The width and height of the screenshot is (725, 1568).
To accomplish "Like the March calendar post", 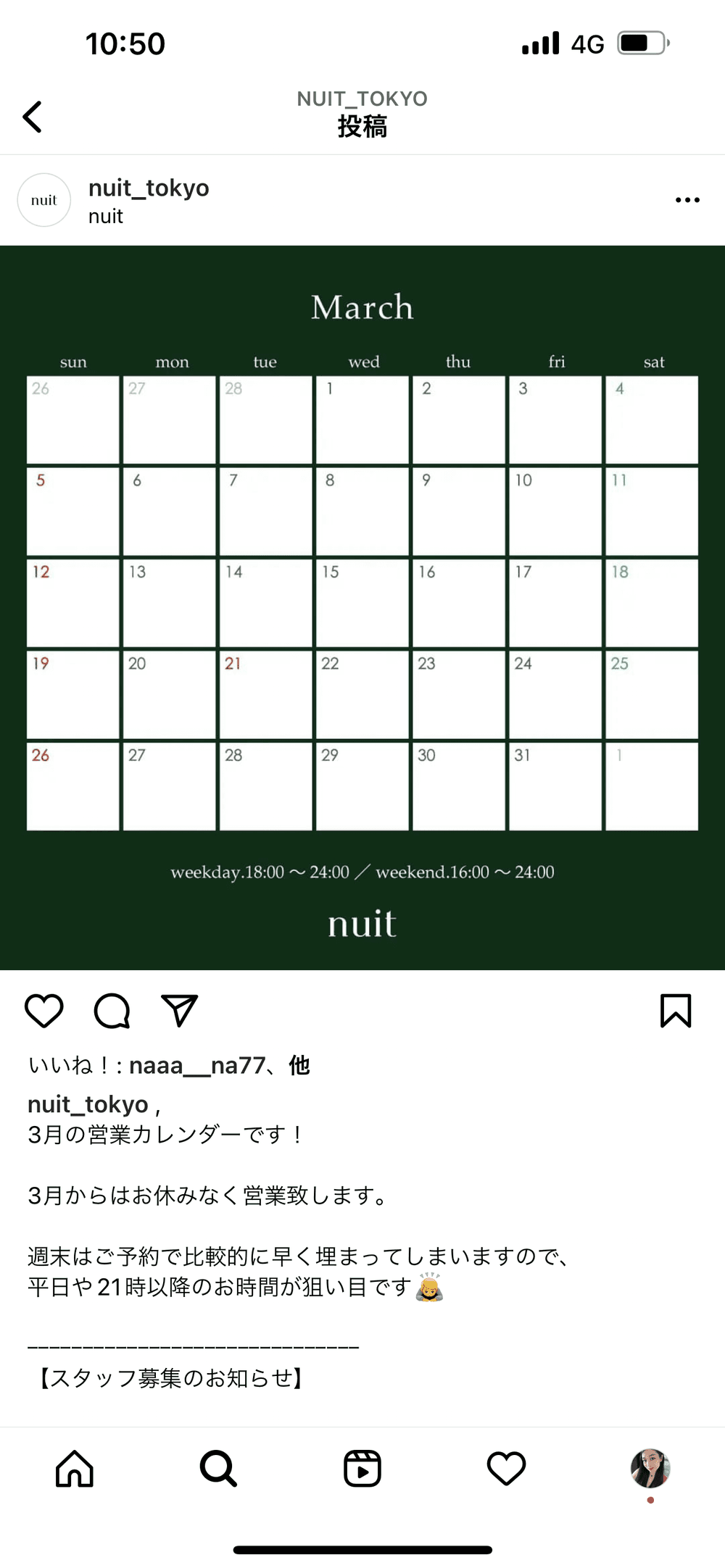I will (44, 1010).
